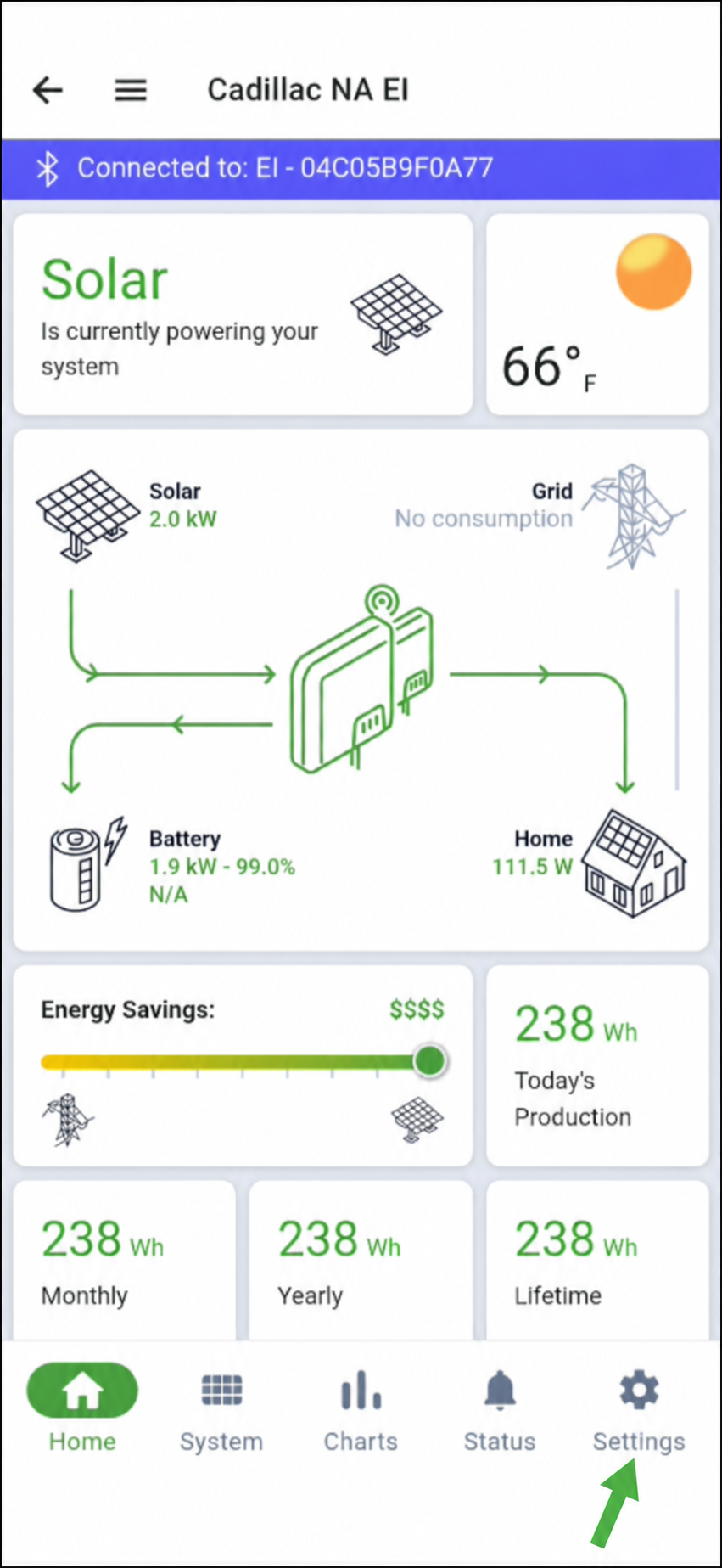Open the Status bell tab
Viewport: 722px width, 1568px height.
click(x=500, y=1409)
